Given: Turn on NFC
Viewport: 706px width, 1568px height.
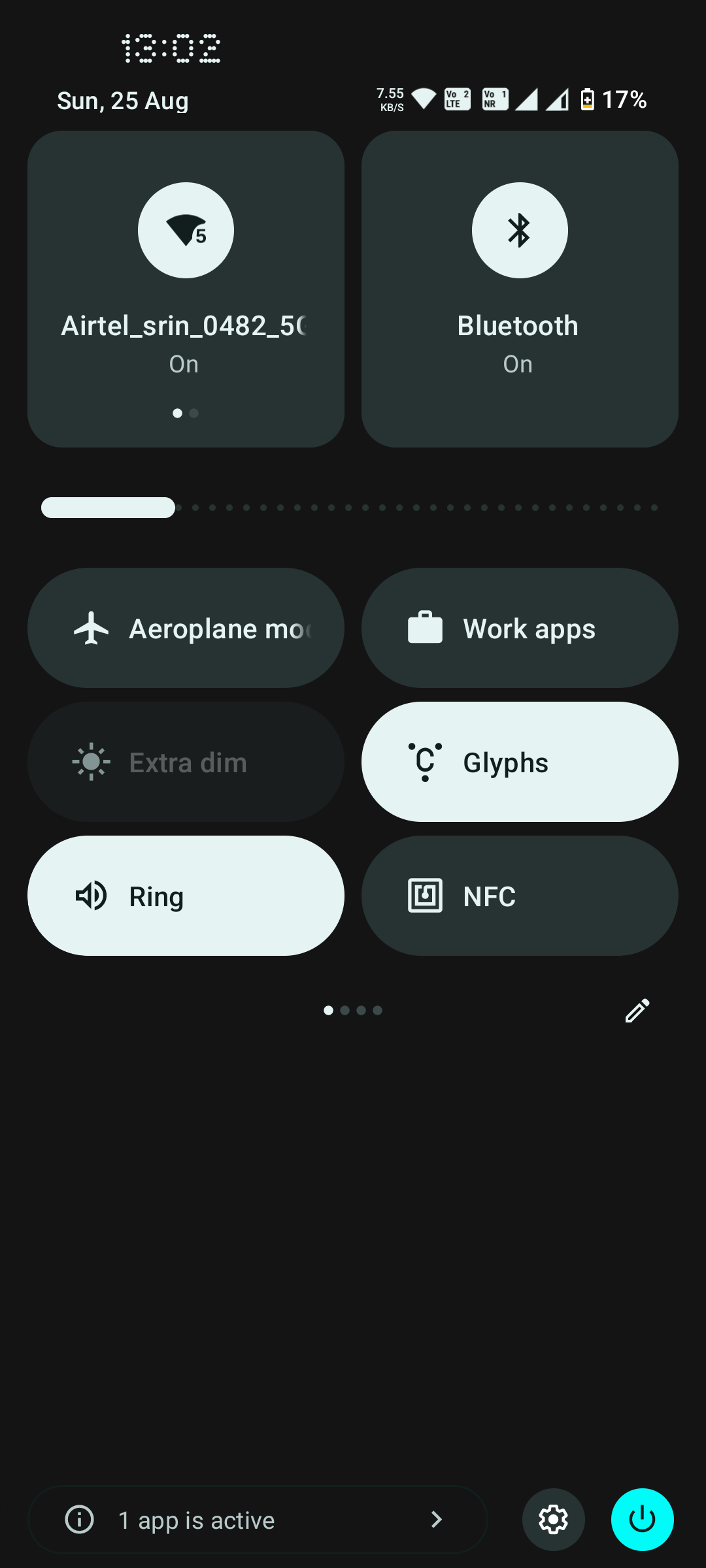Looking at the screenshot, I should tap(520, 896).
